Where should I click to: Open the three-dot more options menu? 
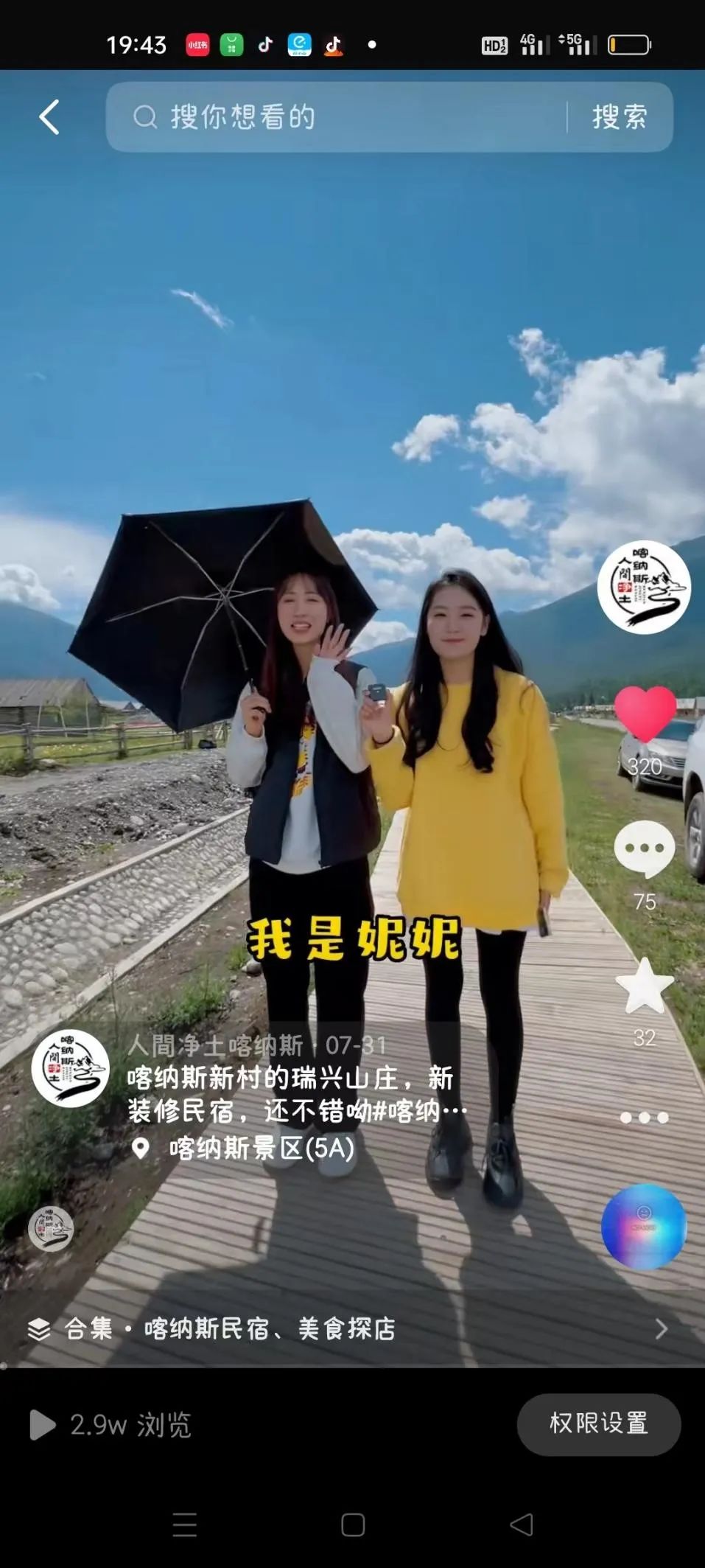(x=645, y=1118)
